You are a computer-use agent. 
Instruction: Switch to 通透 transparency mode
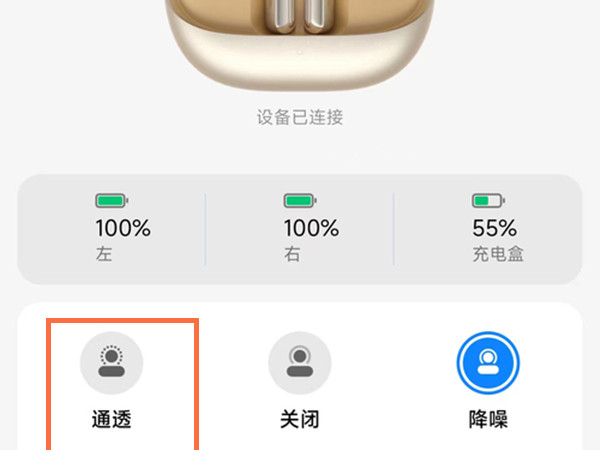click(111, 362)
